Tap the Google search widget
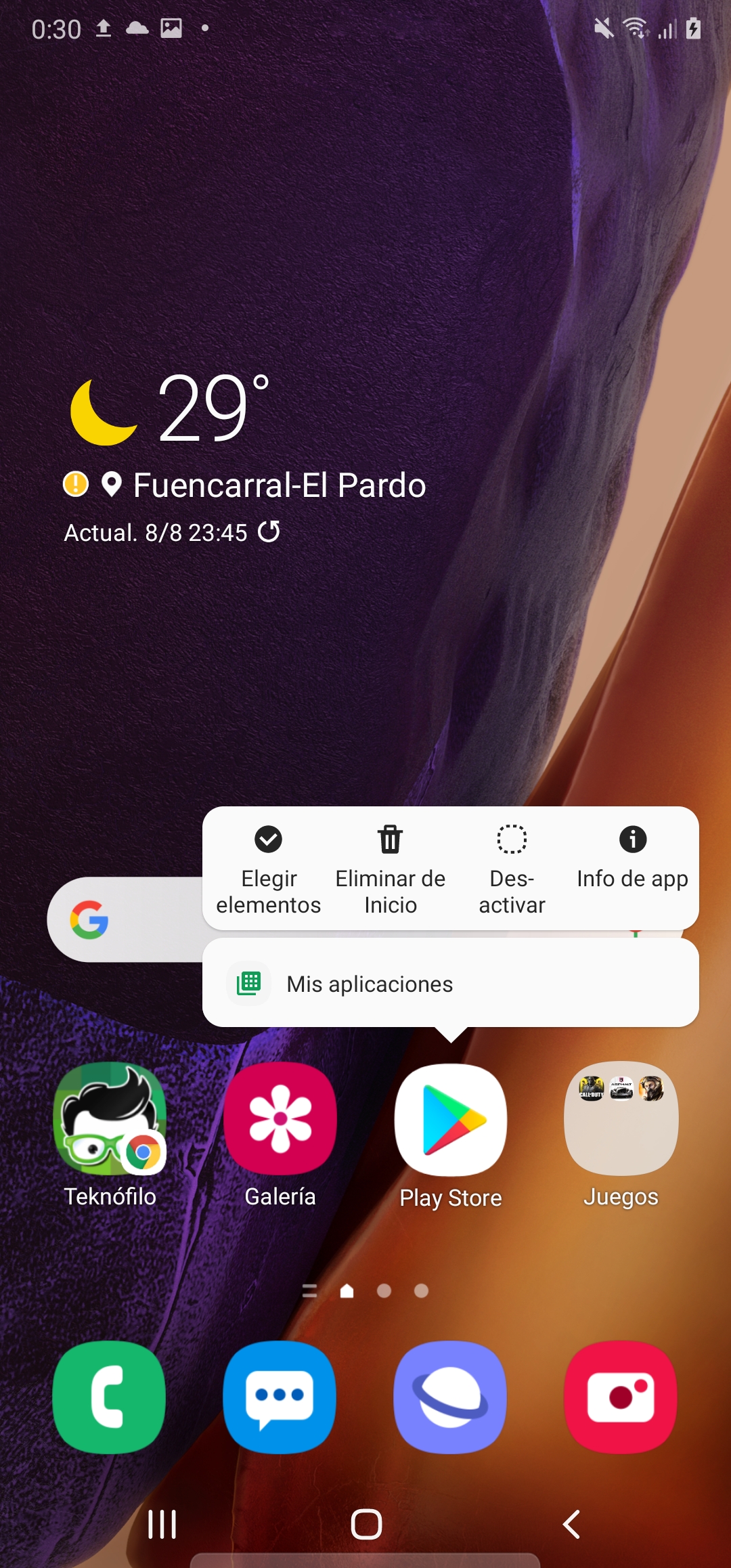Viewport: 731px width, 1568px height. [125, 919]
